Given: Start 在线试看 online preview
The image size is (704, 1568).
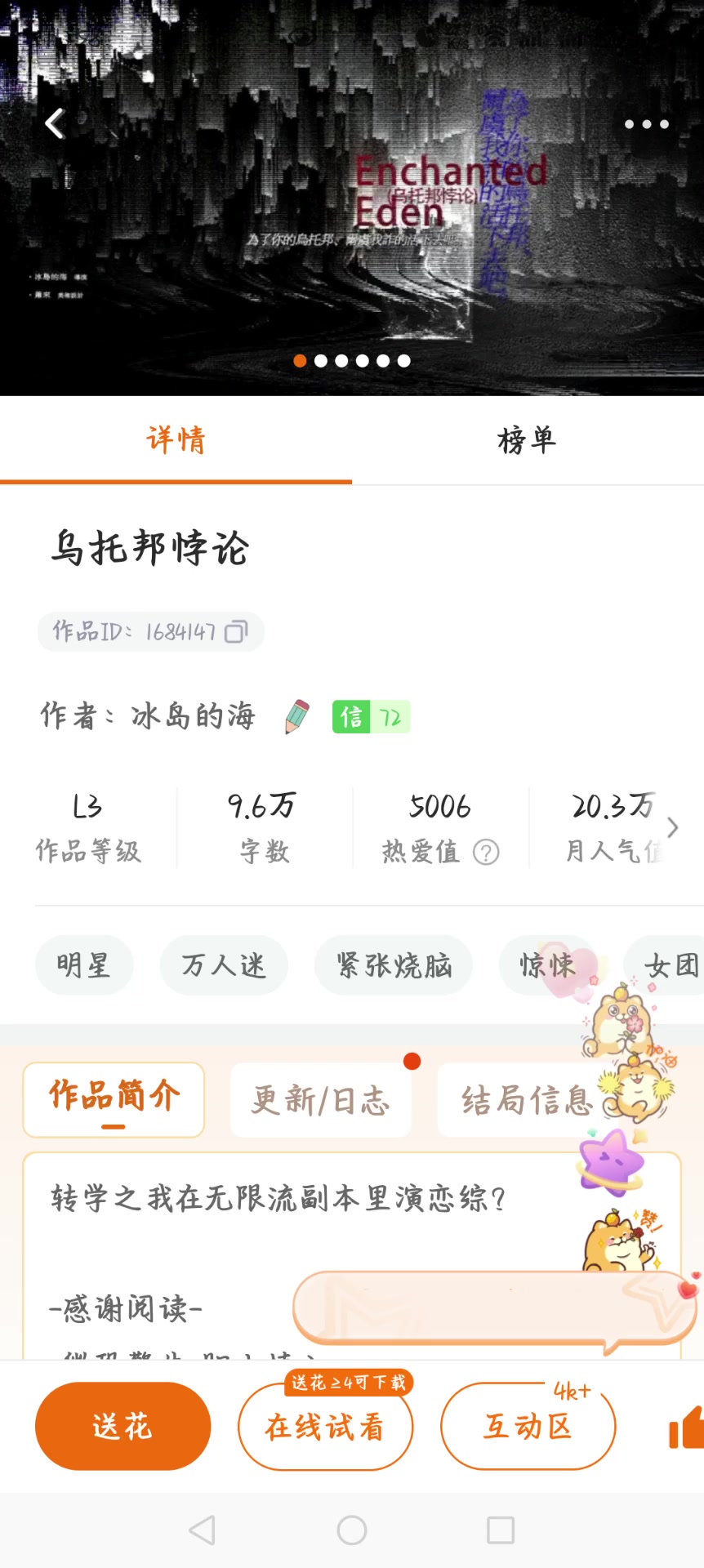Looking at the screenshot, I should tap(325, 1428).
